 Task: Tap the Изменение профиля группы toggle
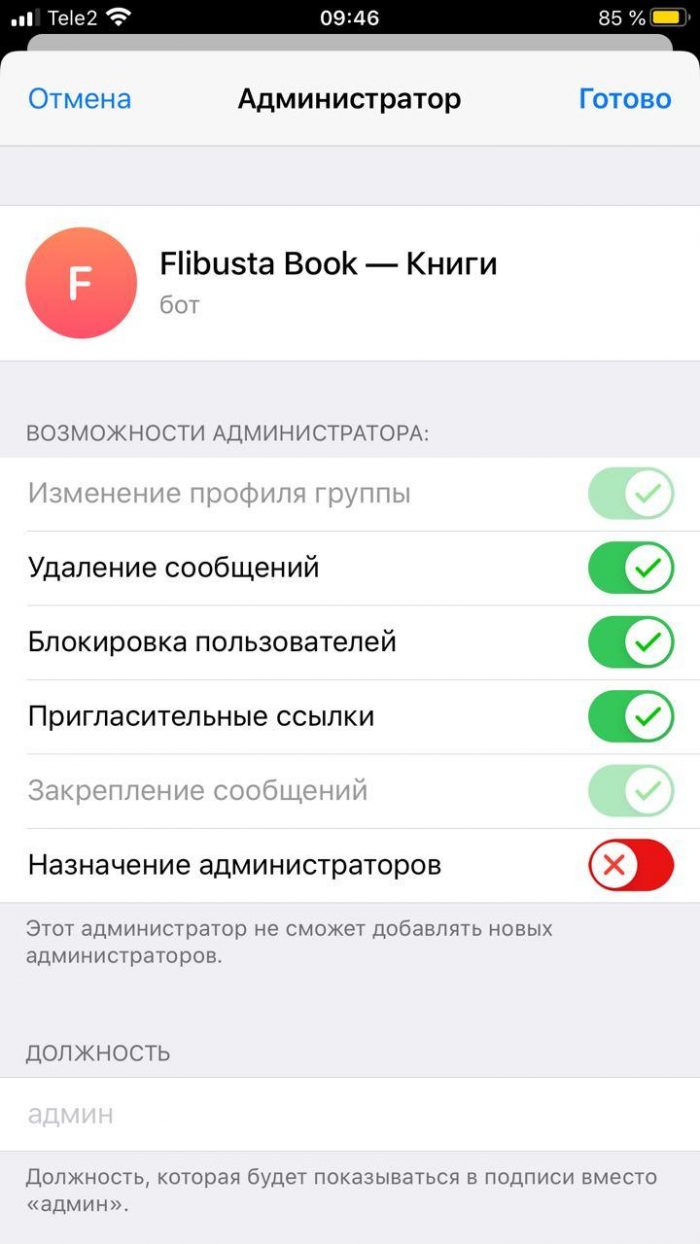click(631, 494)
